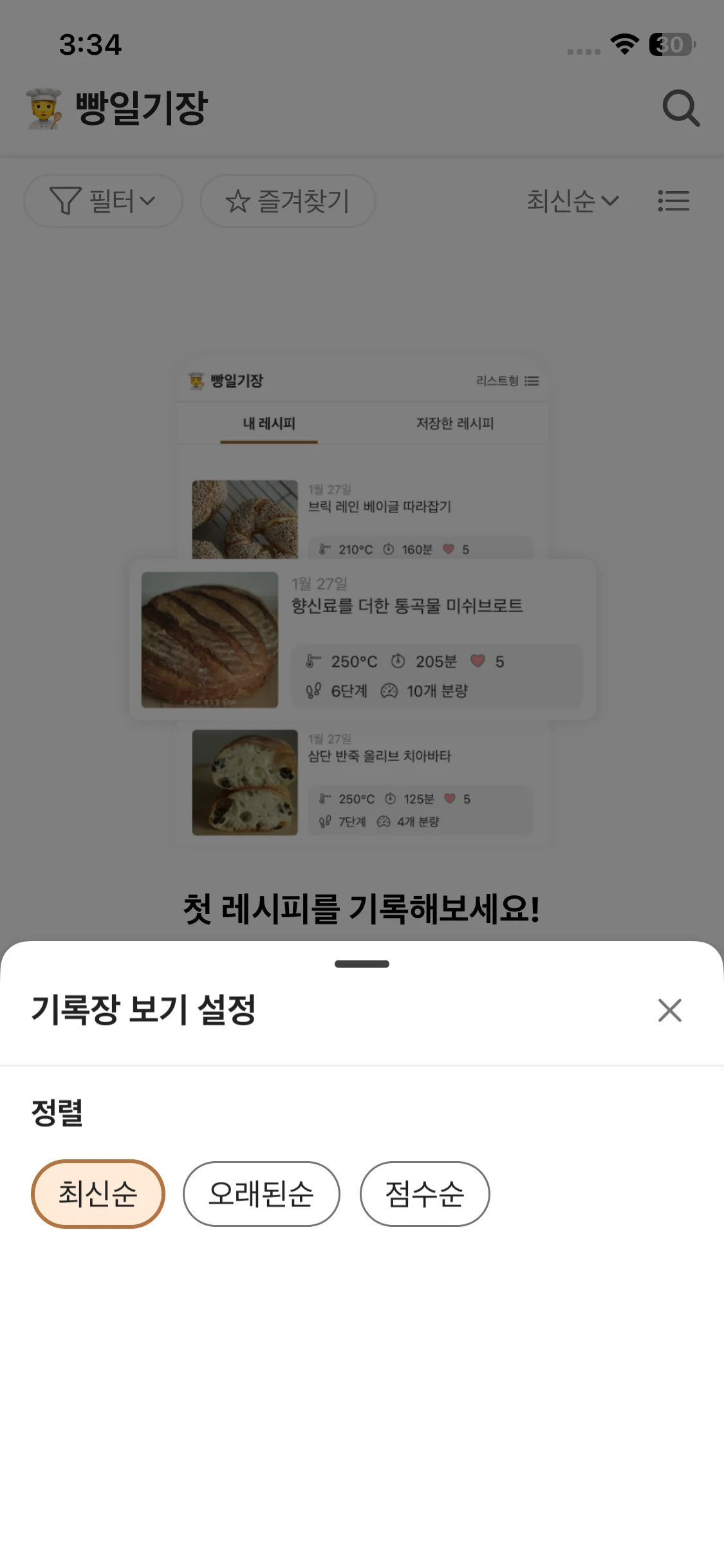The image size is (724, 1568).
Task: Click the thermometer icon showing 250°C
Action: [311, 660]
